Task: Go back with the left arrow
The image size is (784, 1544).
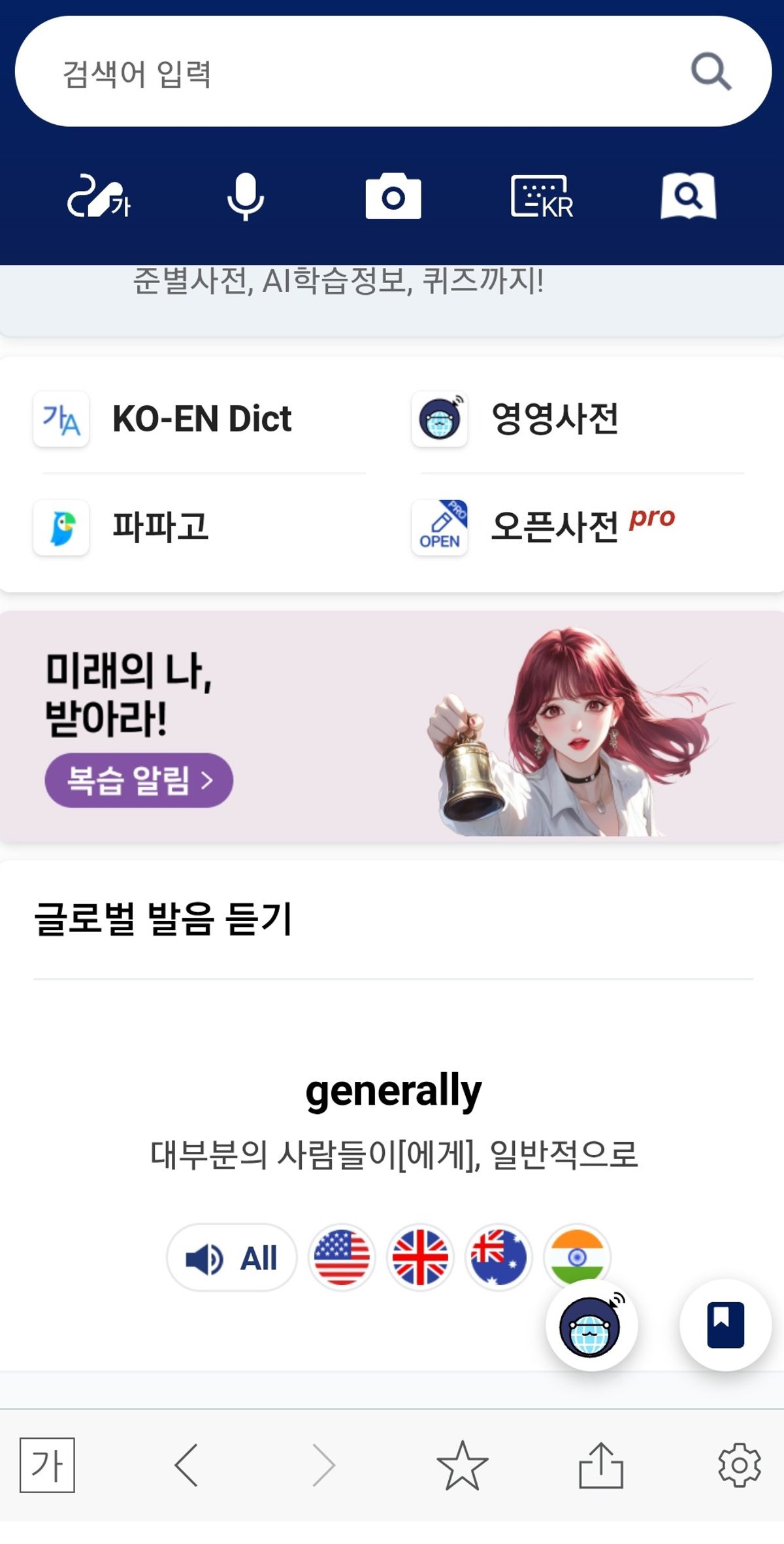Action: point(186,1465)
